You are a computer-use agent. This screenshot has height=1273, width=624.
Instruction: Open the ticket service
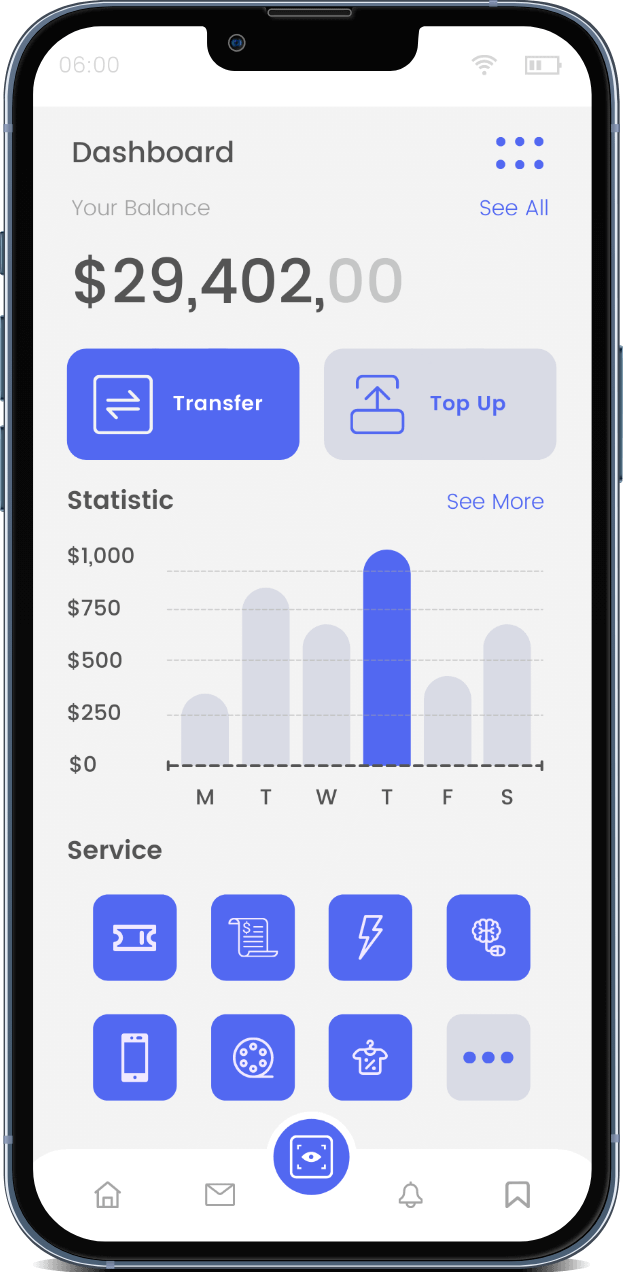click(135, 937)
